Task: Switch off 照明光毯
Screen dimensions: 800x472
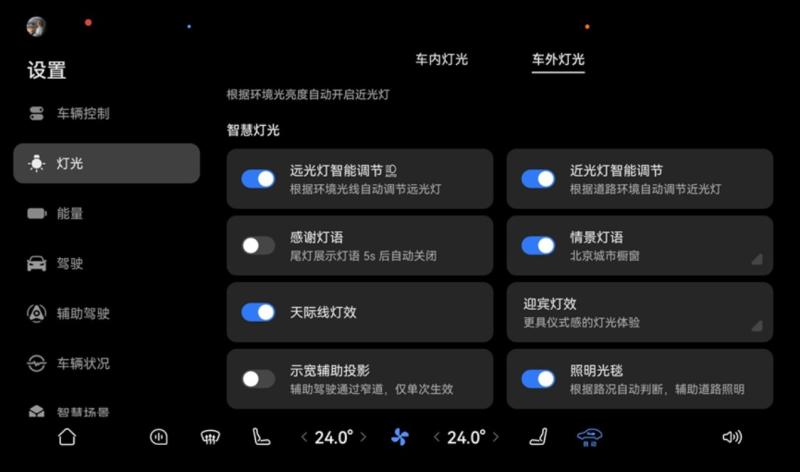Action: pos(538,379)
